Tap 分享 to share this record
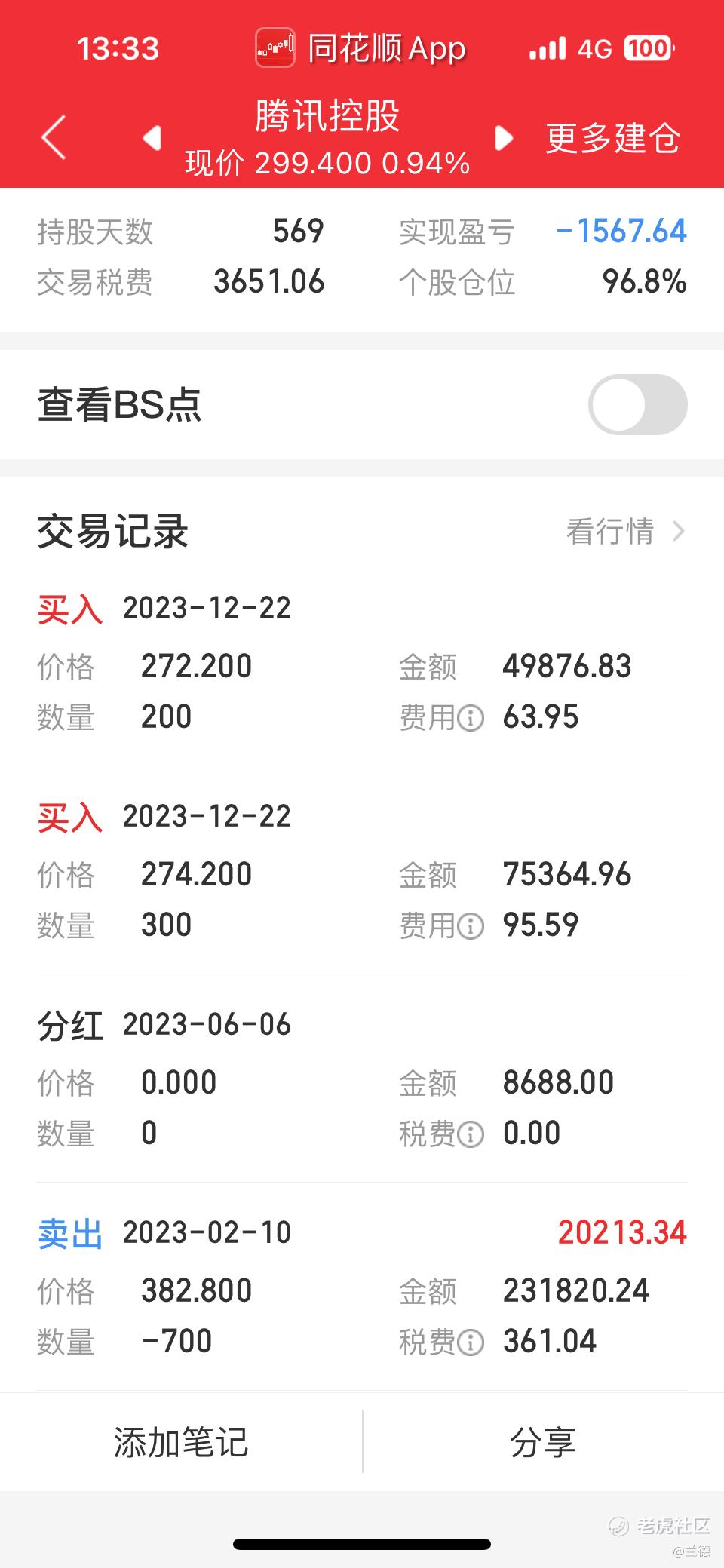 543,1442
